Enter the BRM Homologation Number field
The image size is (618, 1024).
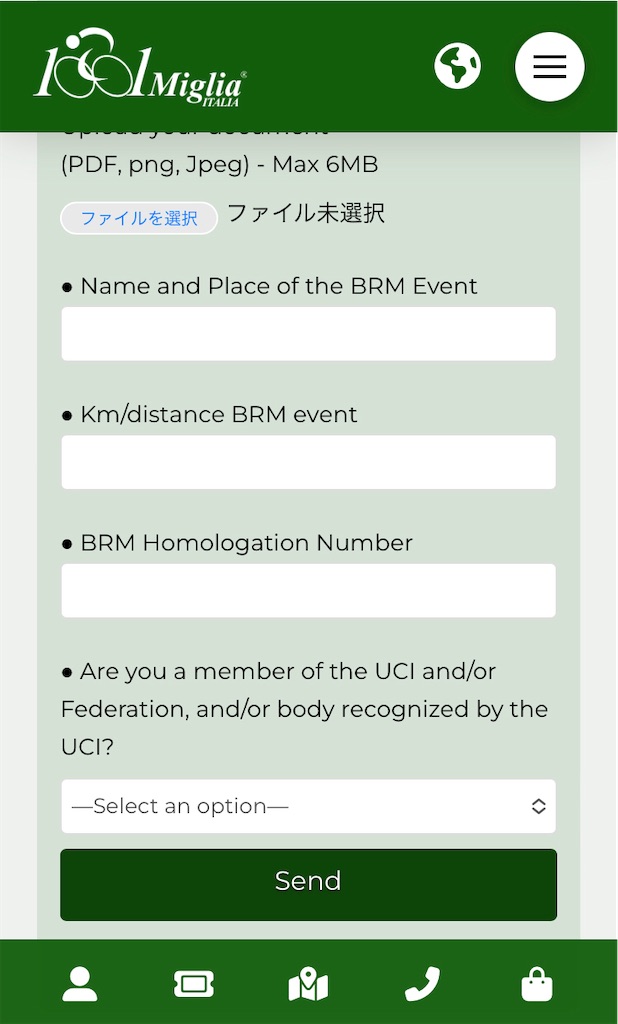[x=308, y=590]
